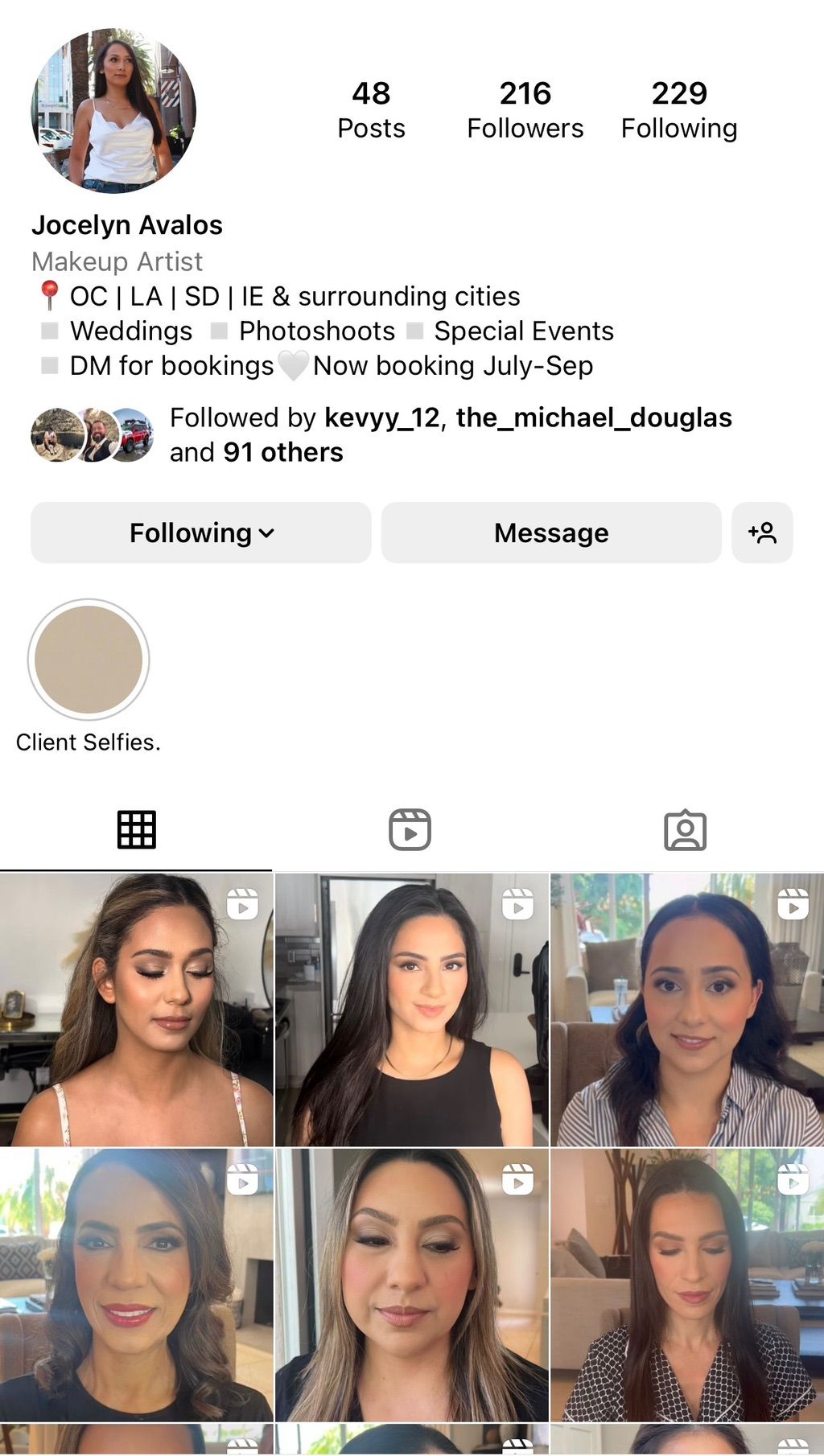
Task: Open the reel of woman in patterned pajamas
Action: point(686,1285)
